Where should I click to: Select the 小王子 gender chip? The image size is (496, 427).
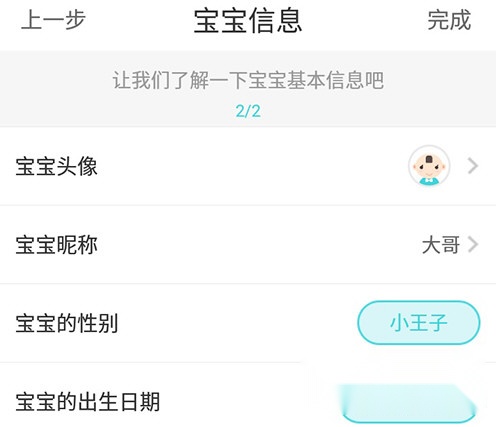point(419,323)
